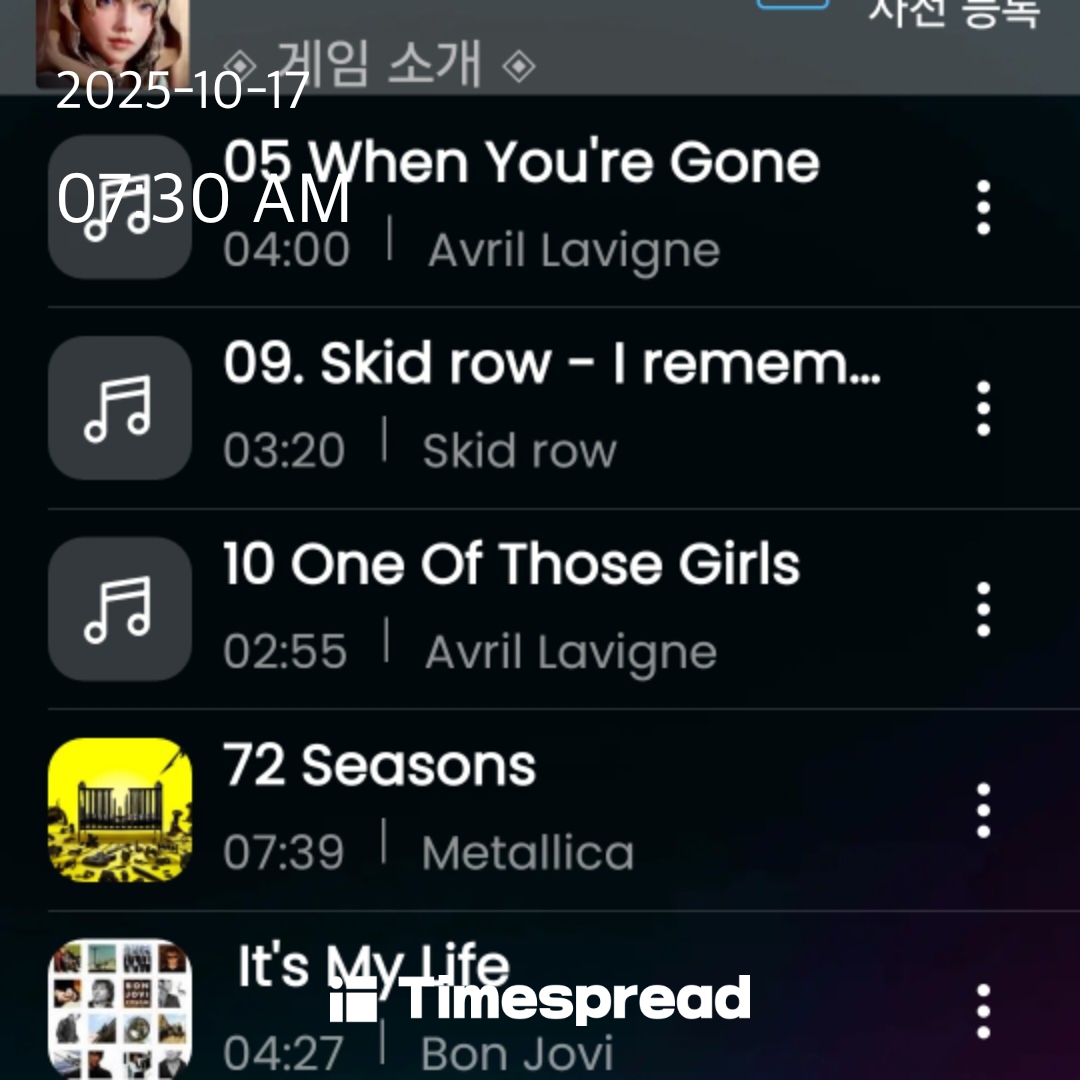Show more options for 10 One Of Those Girls

(984, 609)
